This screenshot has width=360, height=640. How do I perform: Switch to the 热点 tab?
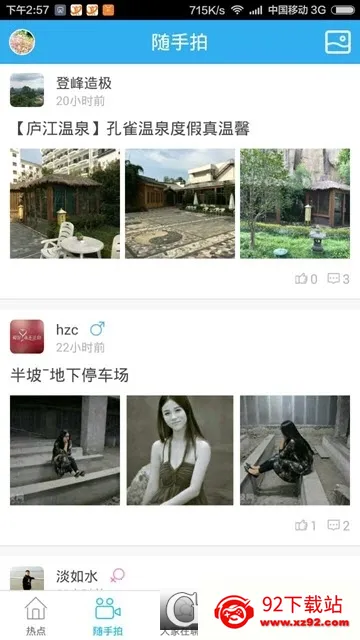tap(36, 616)
